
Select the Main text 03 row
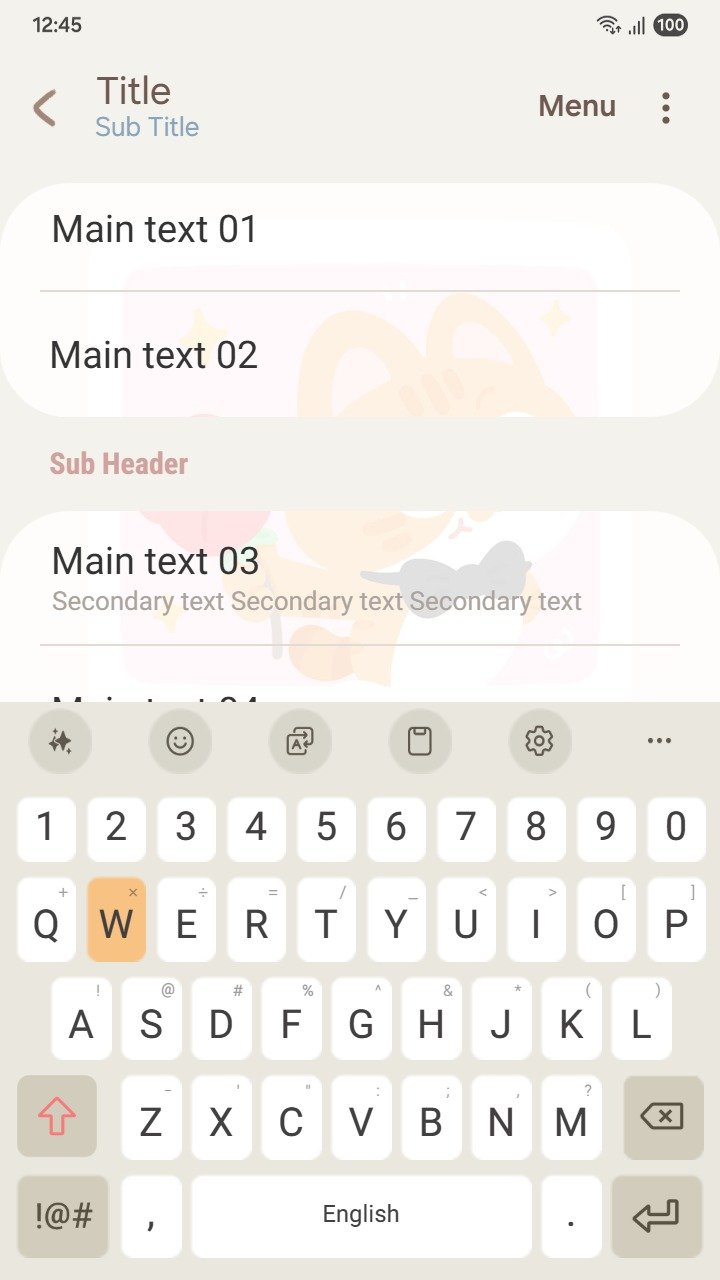pyautogui.click(x=360, y=578)
